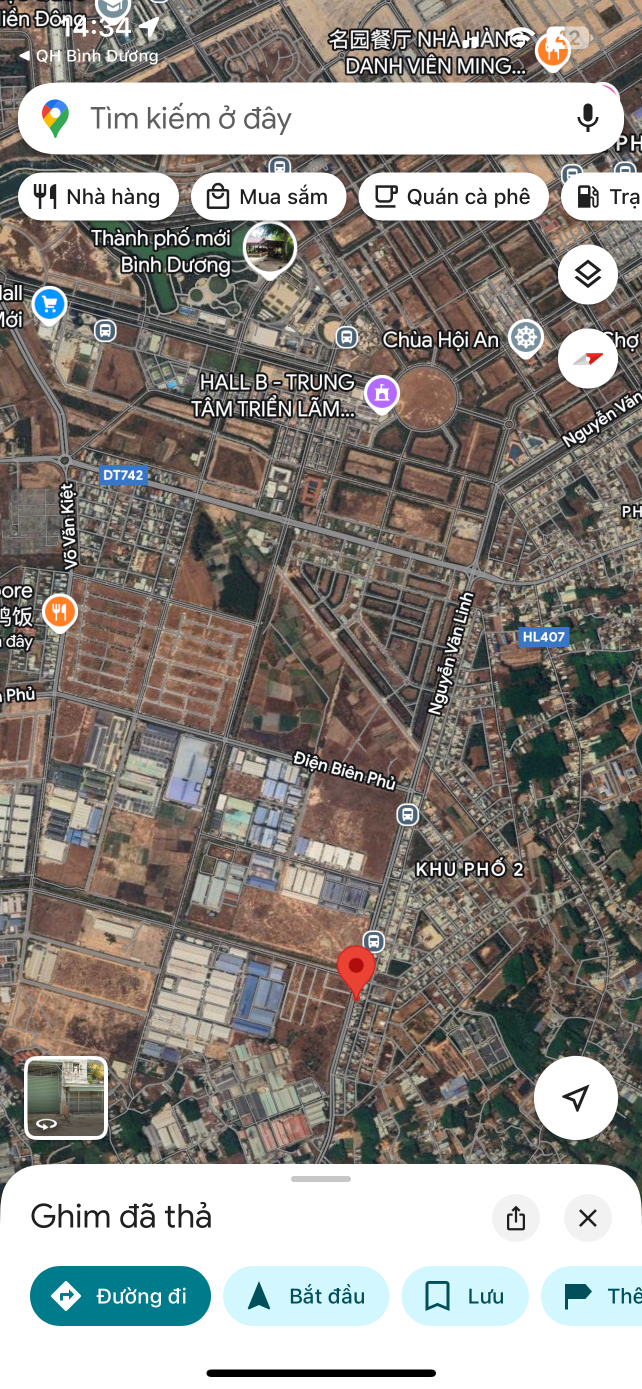Select the "Nhà hàng" chip
Image resolution: width=642 pixels, height=1389 pixels.
coord(98,197)
